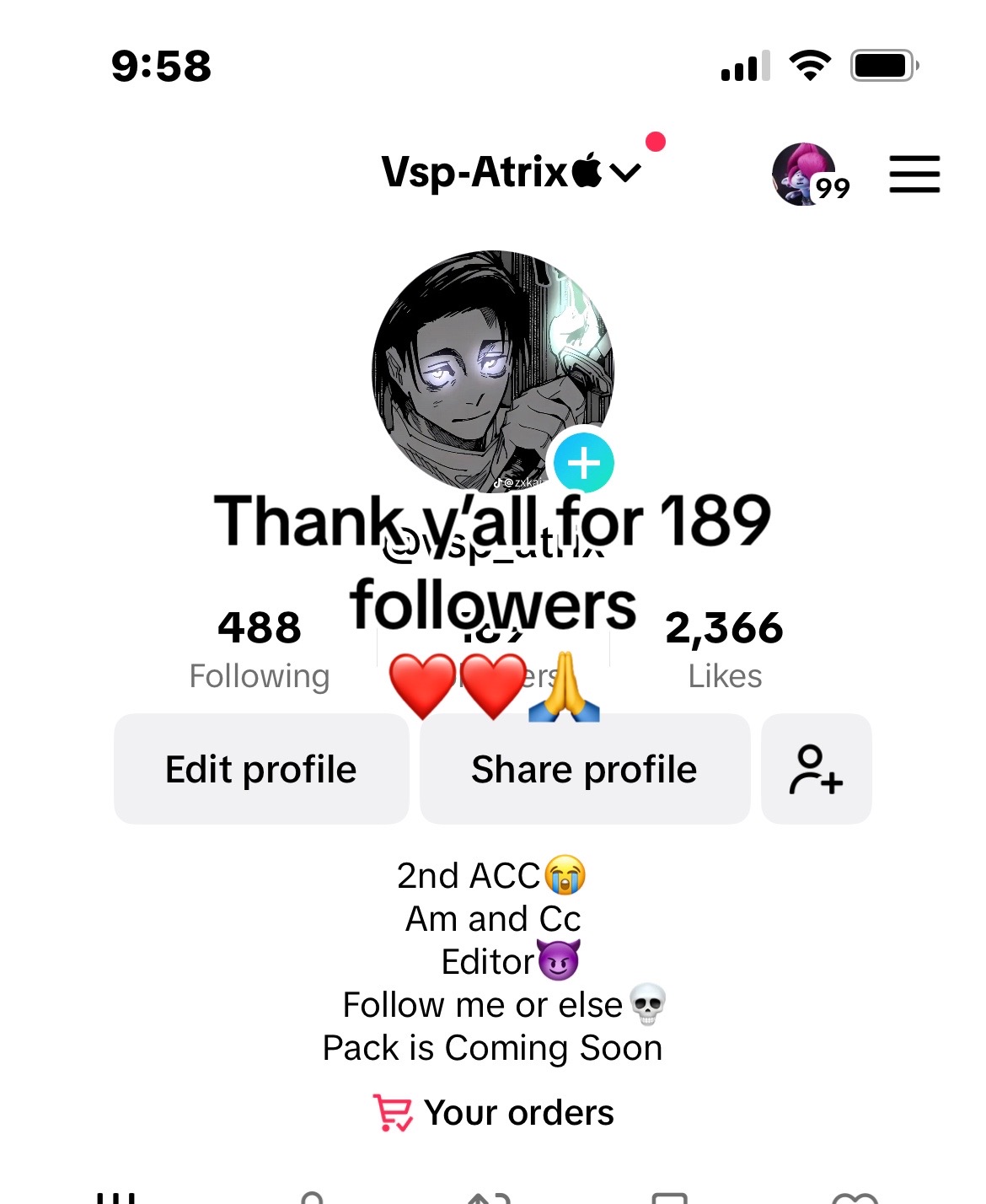The image size is (986, 1204).
Task: Tap the plus badge on profile photo
Action: click(584, 463)
